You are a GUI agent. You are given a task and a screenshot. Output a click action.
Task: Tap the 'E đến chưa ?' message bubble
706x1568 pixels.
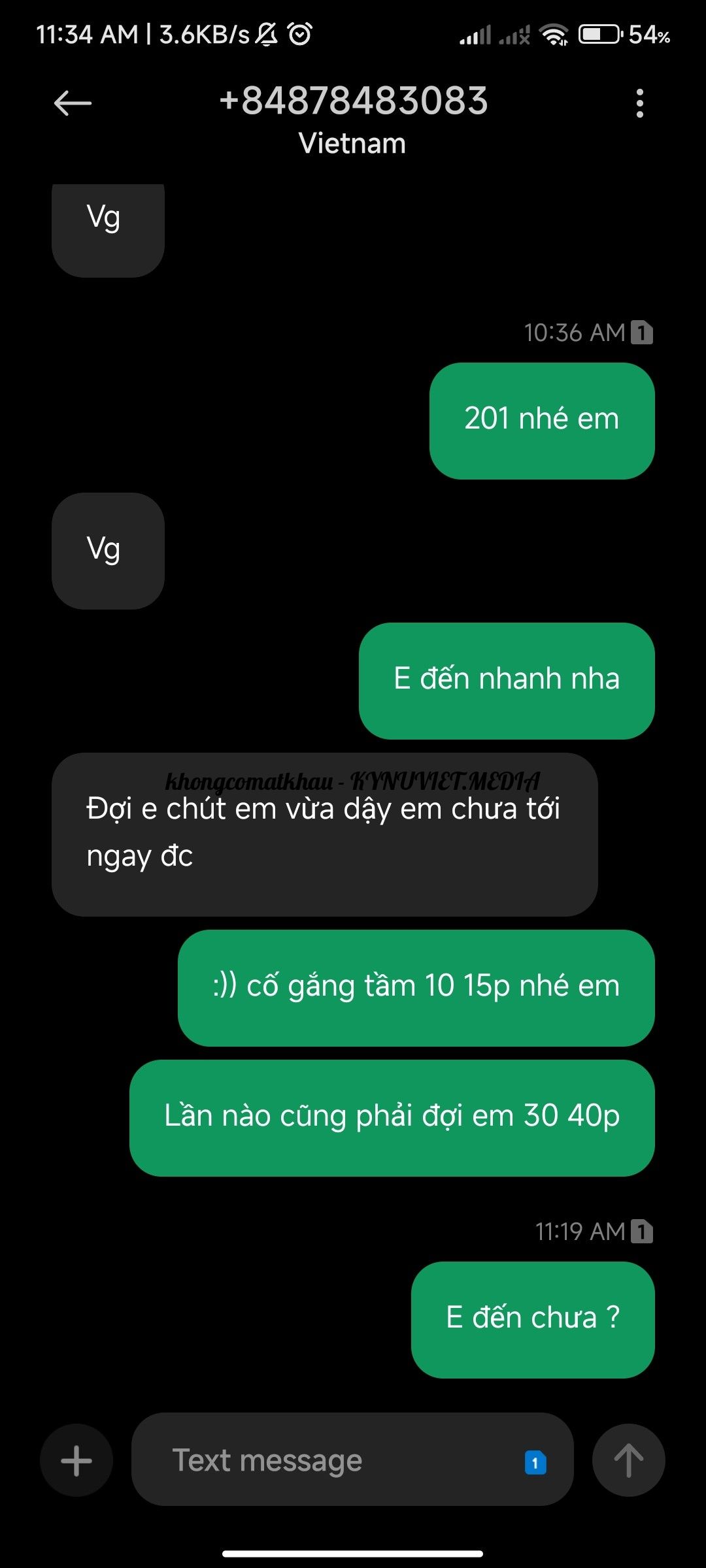[x=531, y=1317]
